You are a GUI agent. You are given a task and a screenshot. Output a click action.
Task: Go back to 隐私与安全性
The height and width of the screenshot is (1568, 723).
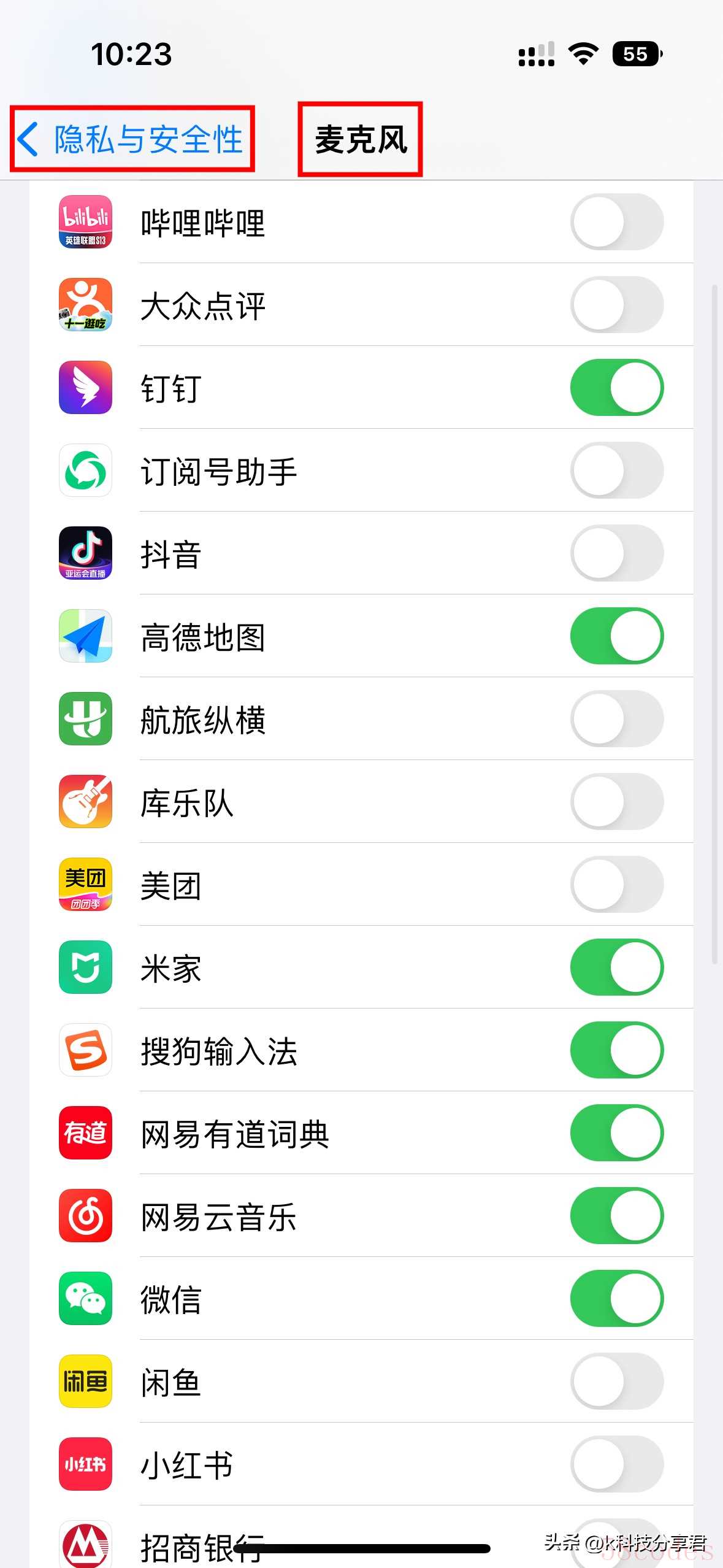click(x=131, y=139)
